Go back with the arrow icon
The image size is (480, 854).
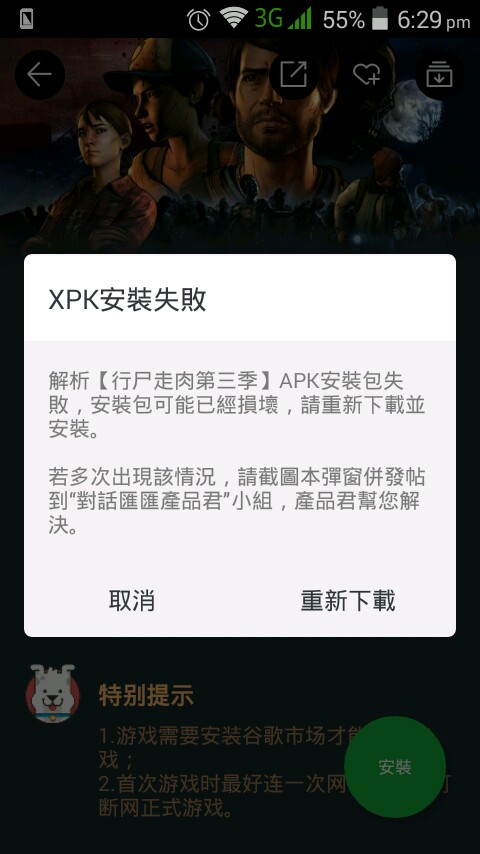point(40,75)
